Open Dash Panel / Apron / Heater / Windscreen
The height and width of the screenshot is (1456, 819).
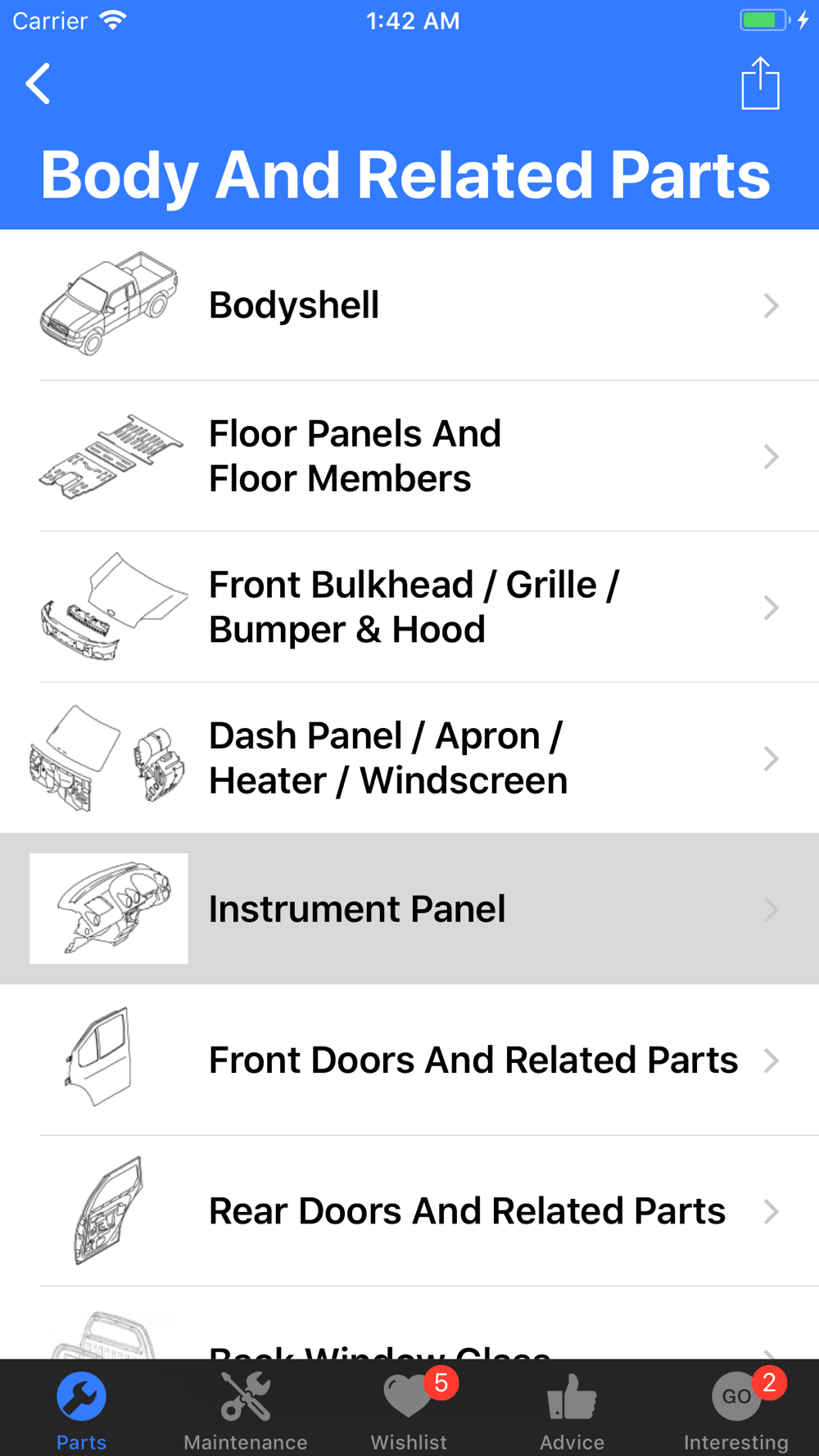coord(409,758)
